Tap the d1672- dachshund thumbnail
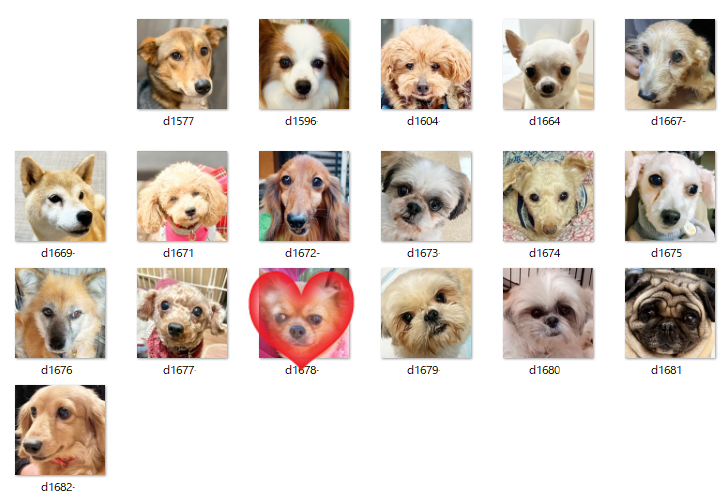Screen dimensions: 728x501 coord(304,197)
